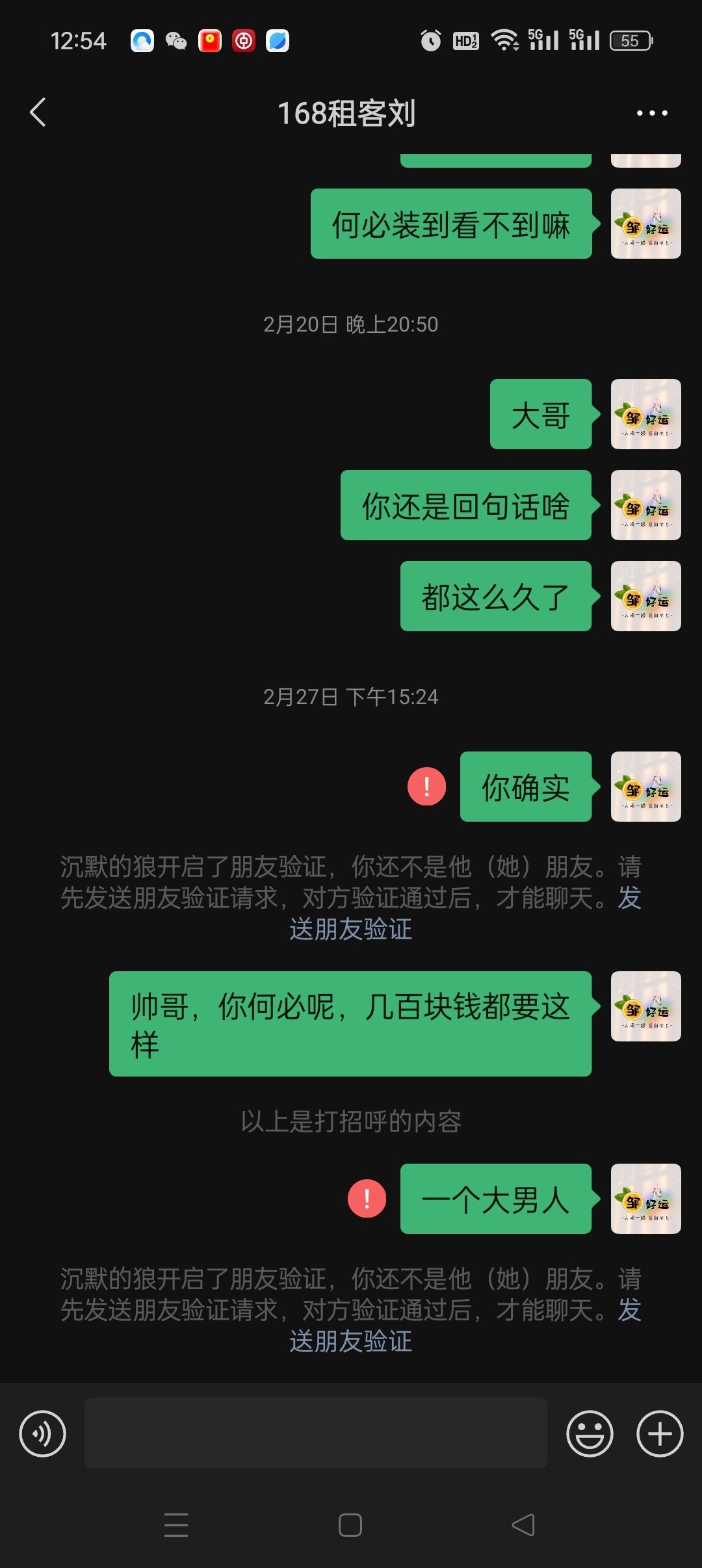Image resolution: width=702 pixels, height=1568 pixels.
Task: Open the emoji sticker panel
Action: pos(590,1433)
